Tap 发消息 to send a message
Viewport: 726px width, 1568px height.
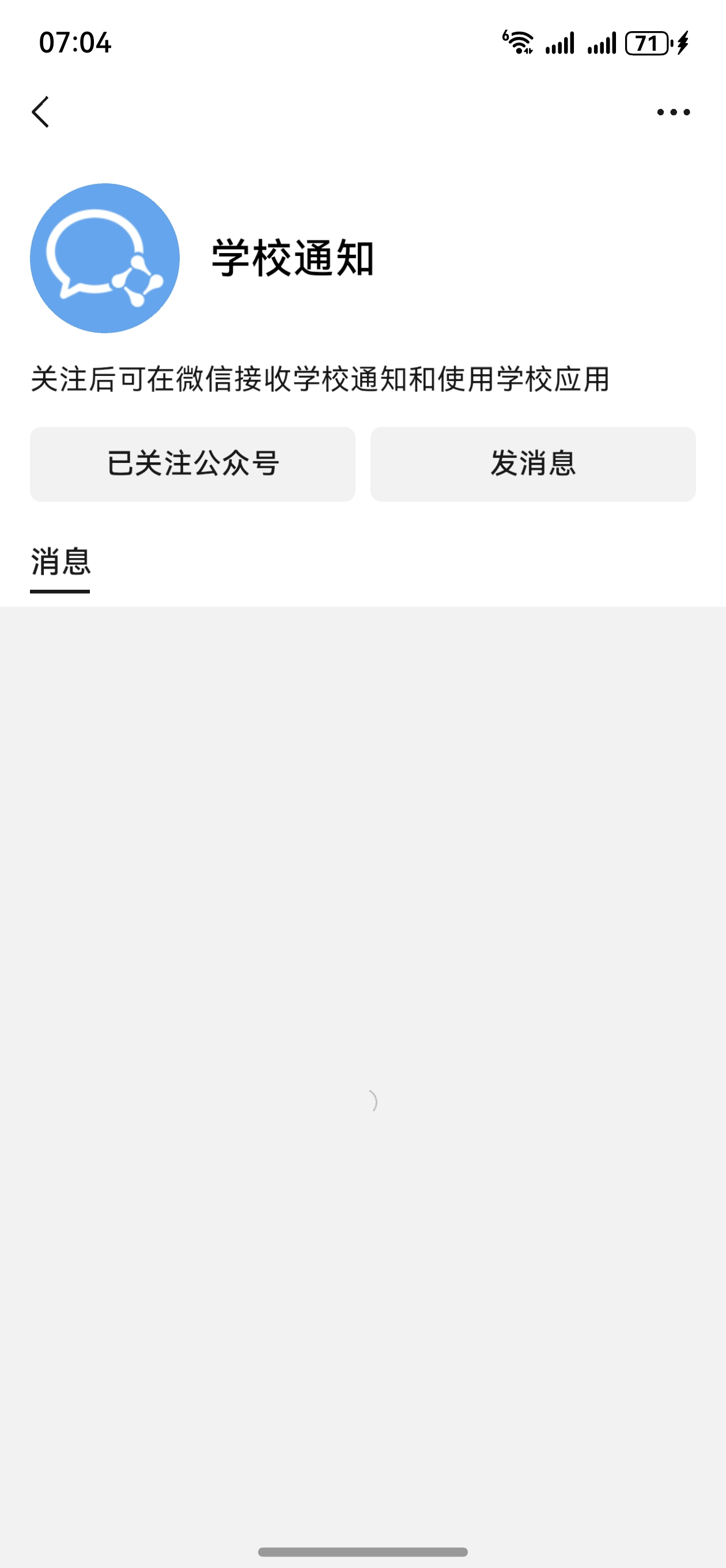[534, 464]
